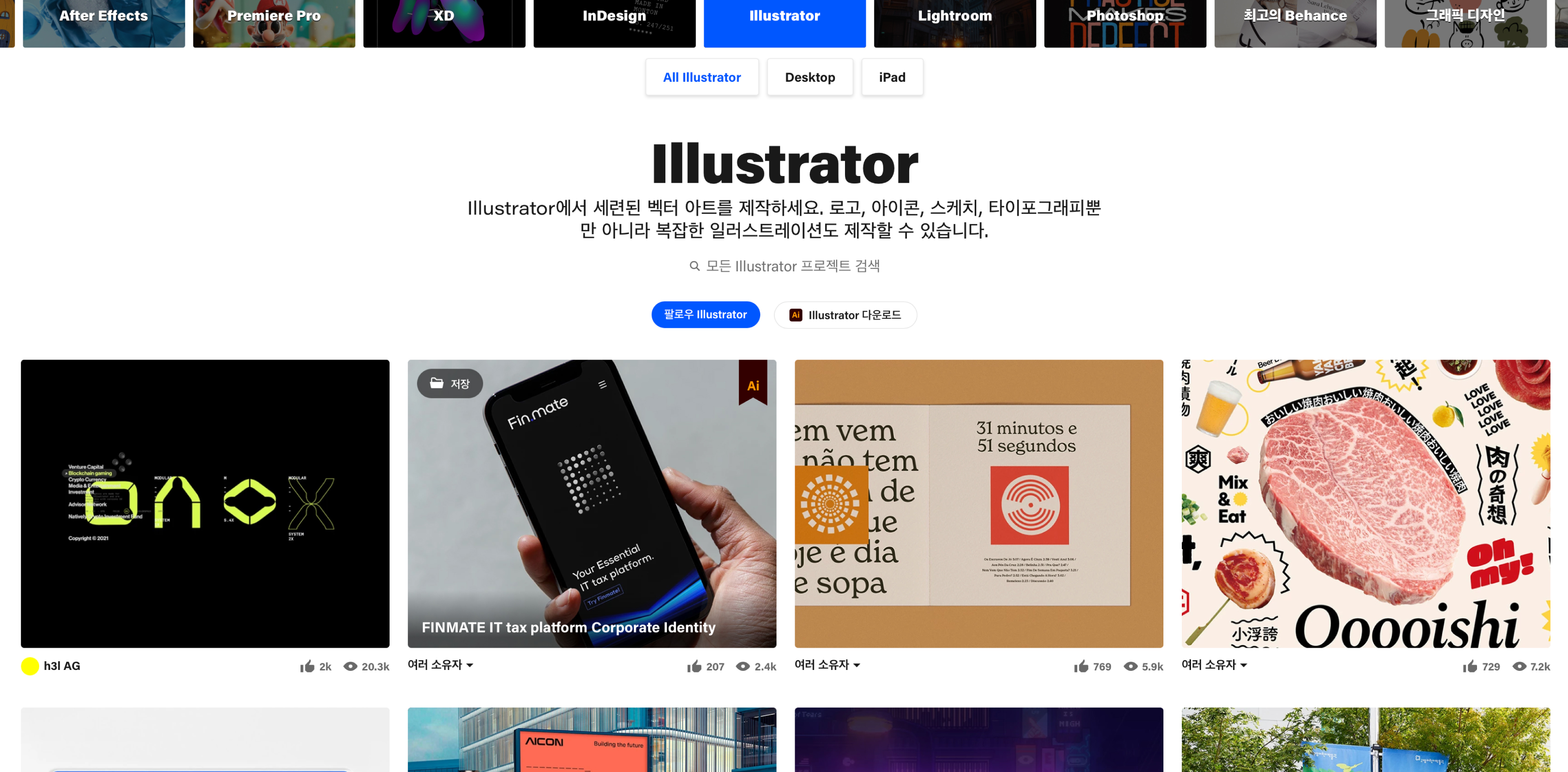Visit the h3l AG owner profile
1568x772 pixels.
[x=61, y=666]
